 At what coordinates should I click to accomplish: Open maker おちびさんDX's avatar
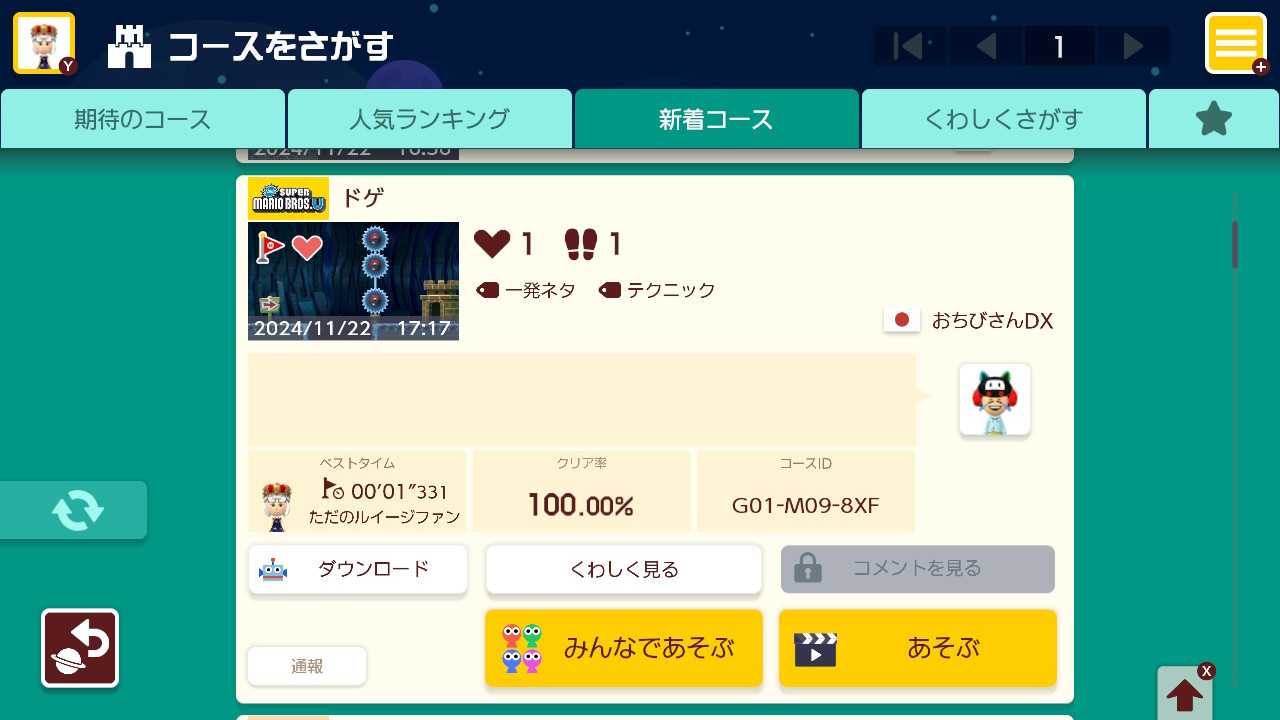994,399
